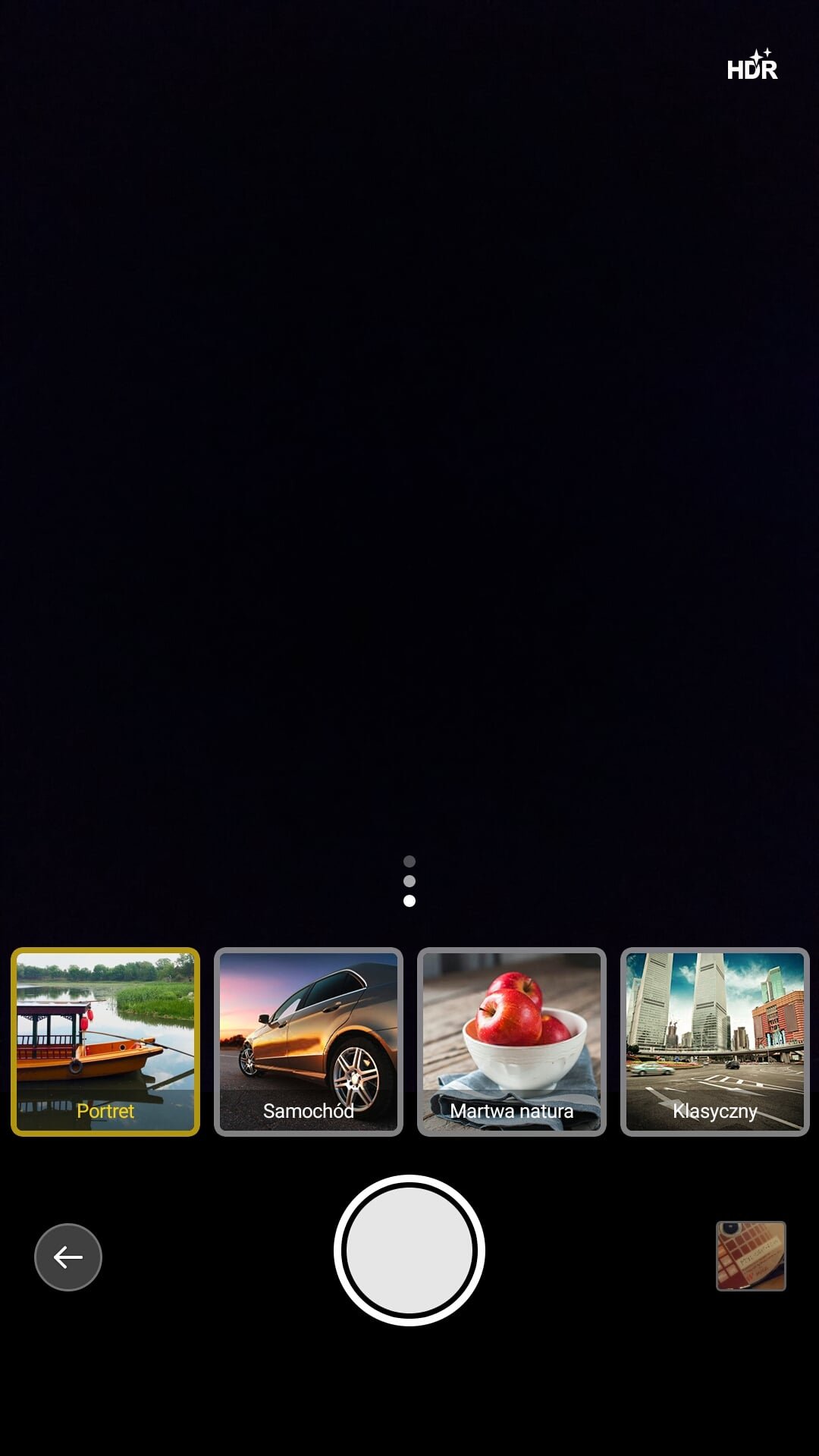This screenshot has width=819, height=1456.
Task: Go back using the arrow button
Action: point(68,1257)
